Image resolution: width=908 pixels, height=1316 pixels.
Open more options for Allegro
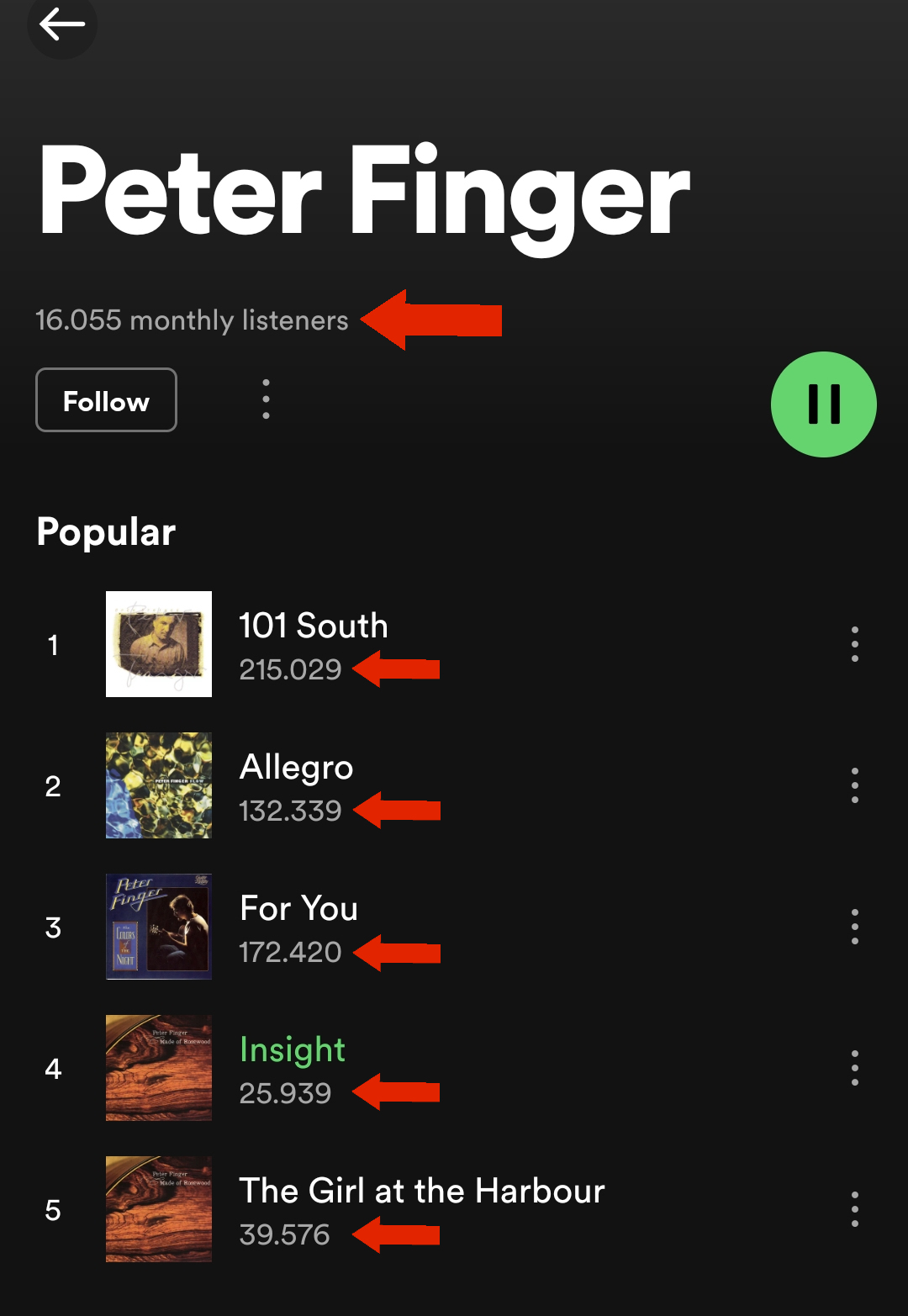pyautogui.click(x=854, y=785)
